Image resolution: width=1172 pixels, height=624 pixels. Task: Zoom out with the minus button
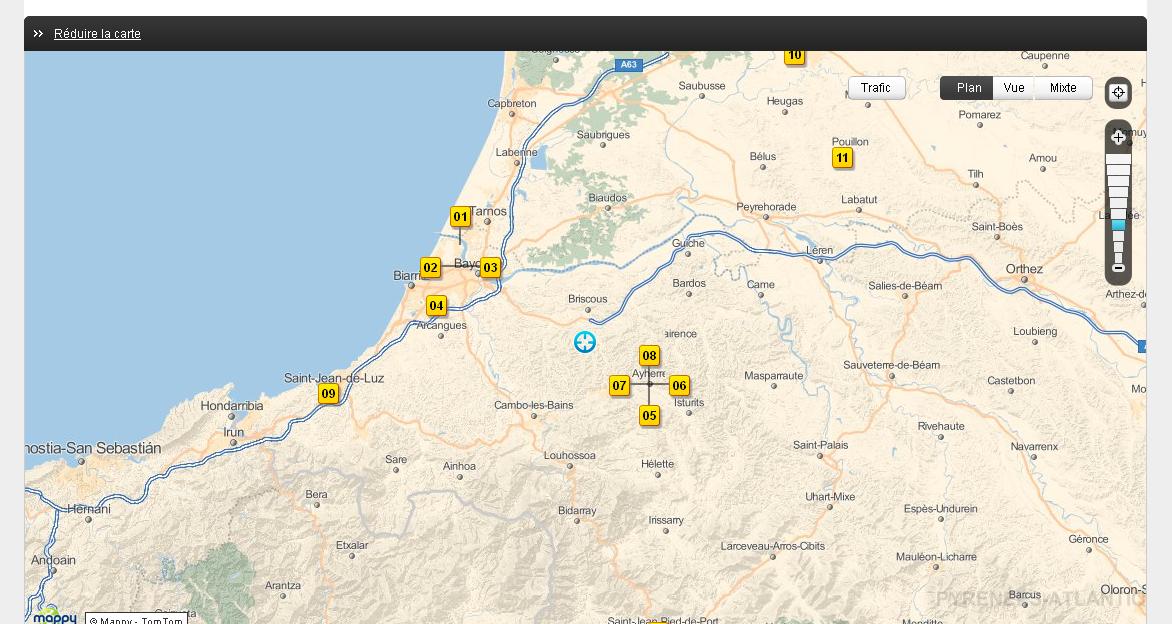[1118, 268]
